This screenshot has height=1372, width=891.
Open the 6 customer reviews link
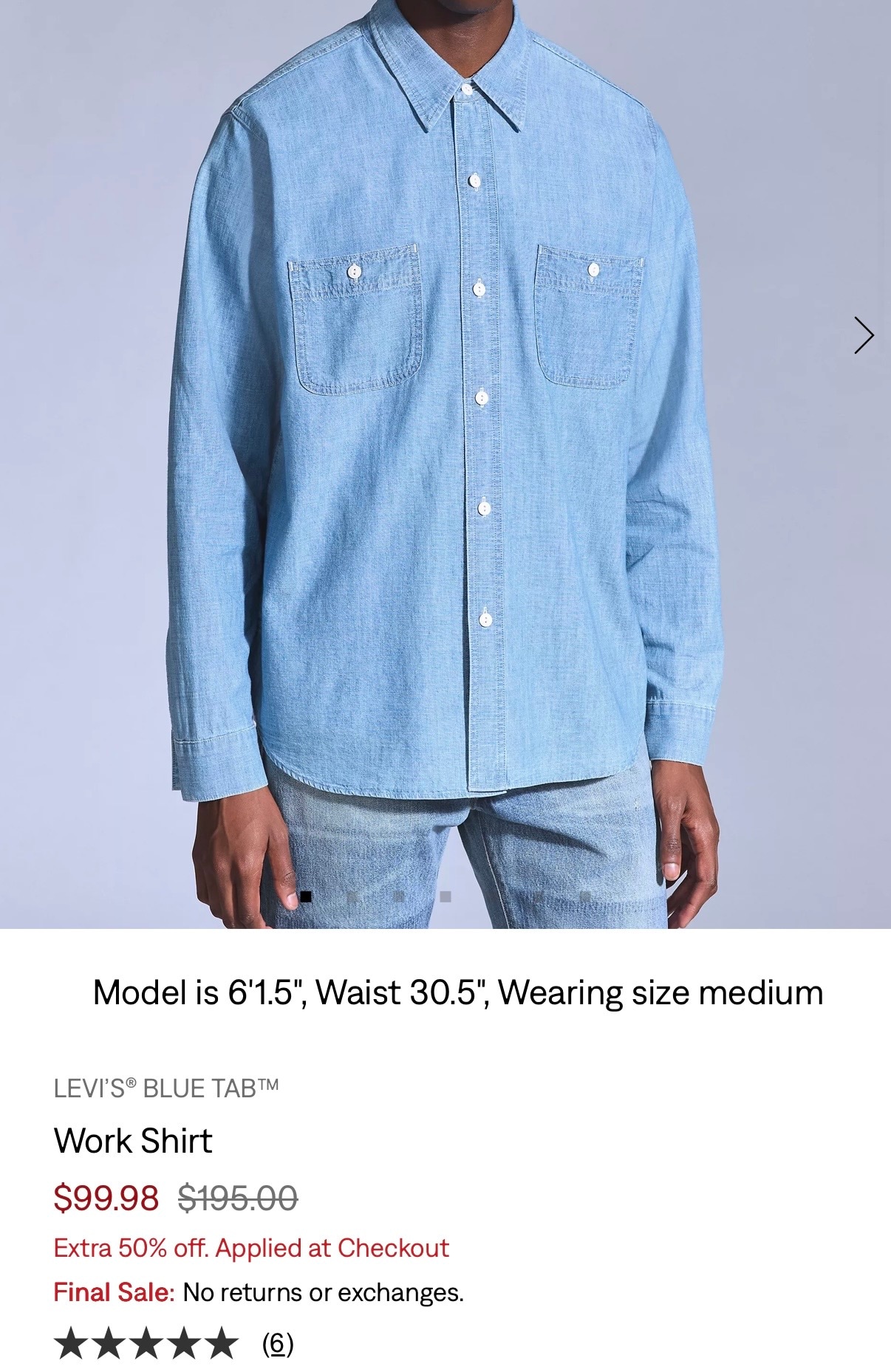[278, 1344]
